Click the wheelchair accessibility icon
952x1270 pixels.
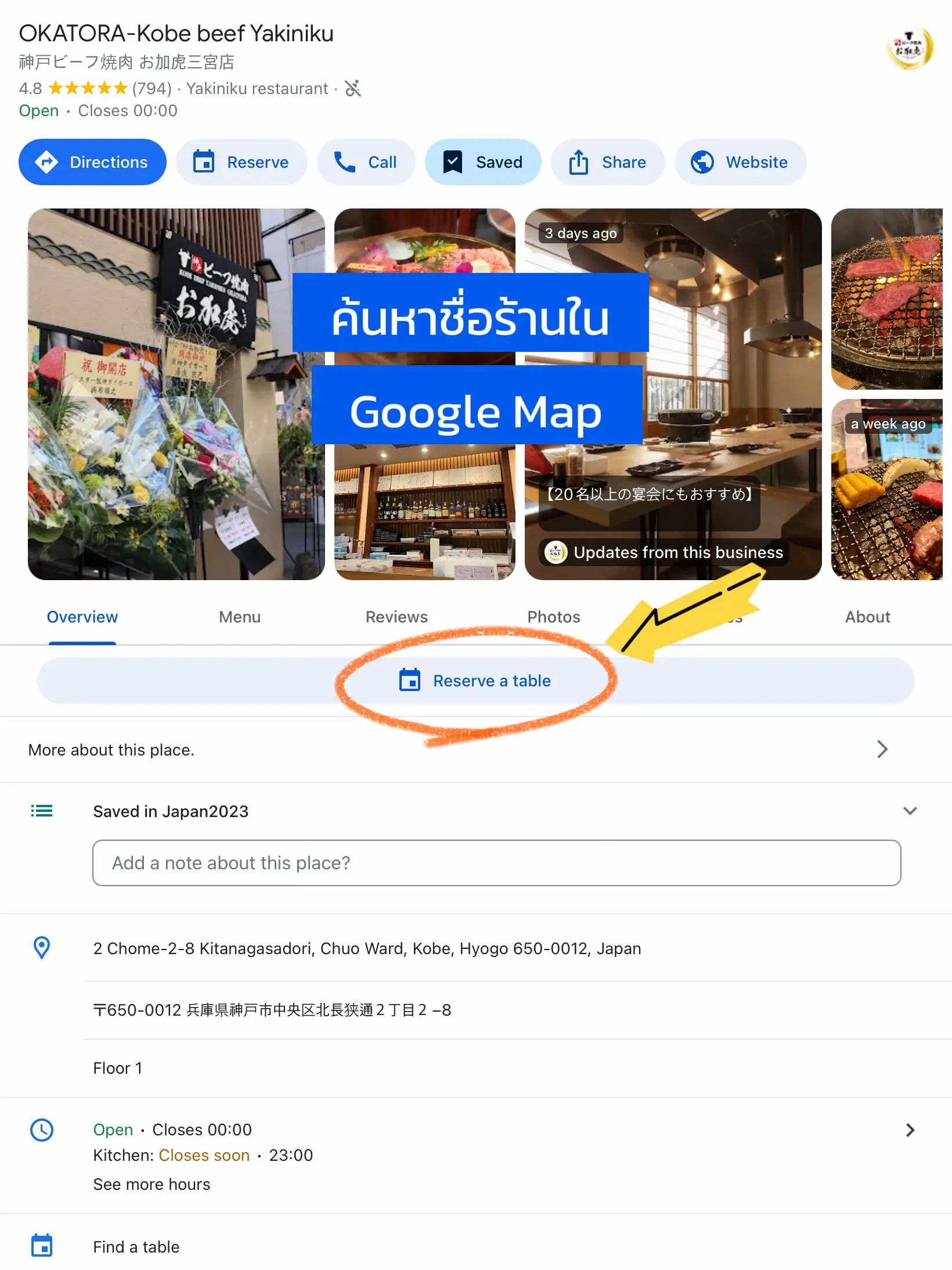point(353,88)
